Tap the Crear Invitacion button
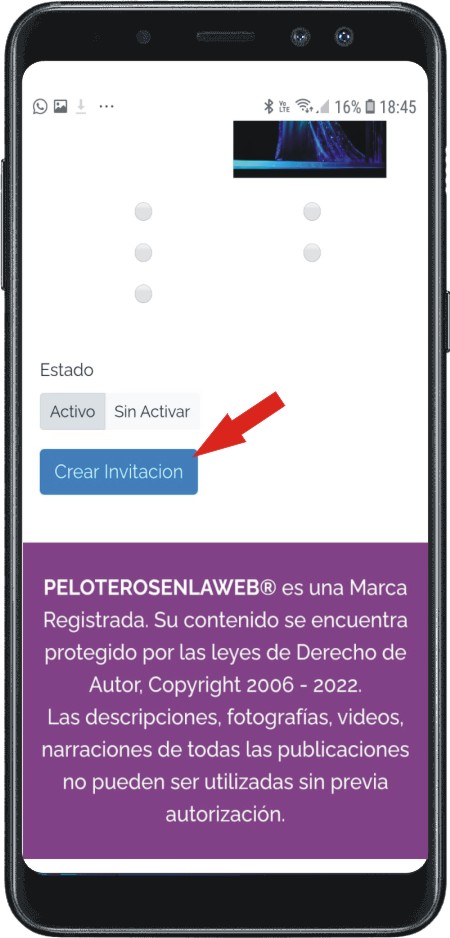The image size is (450, 938). (118, 472)
